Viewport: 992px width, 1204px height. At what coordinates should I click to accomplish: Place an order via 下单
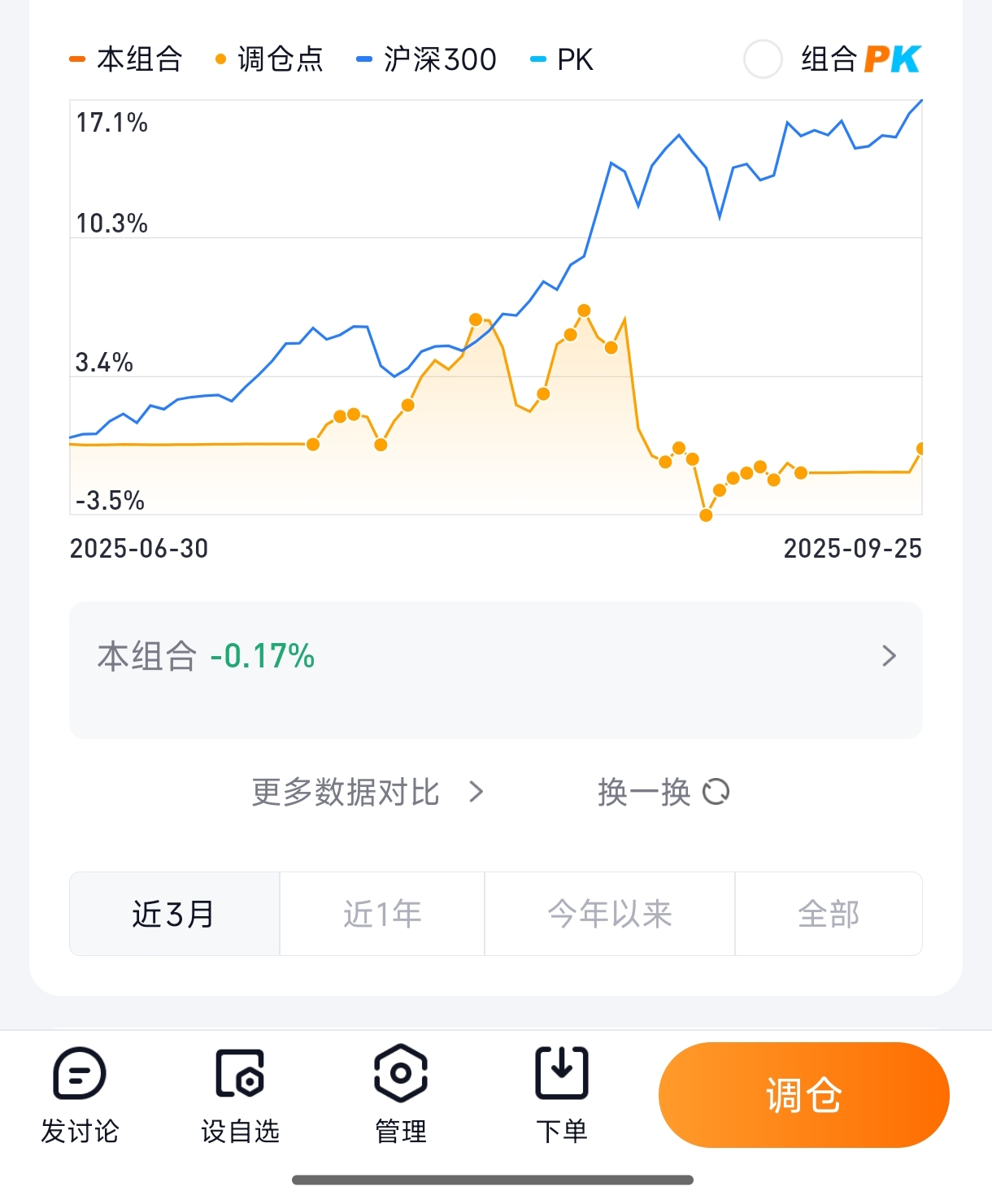(x=561, y=1094)
